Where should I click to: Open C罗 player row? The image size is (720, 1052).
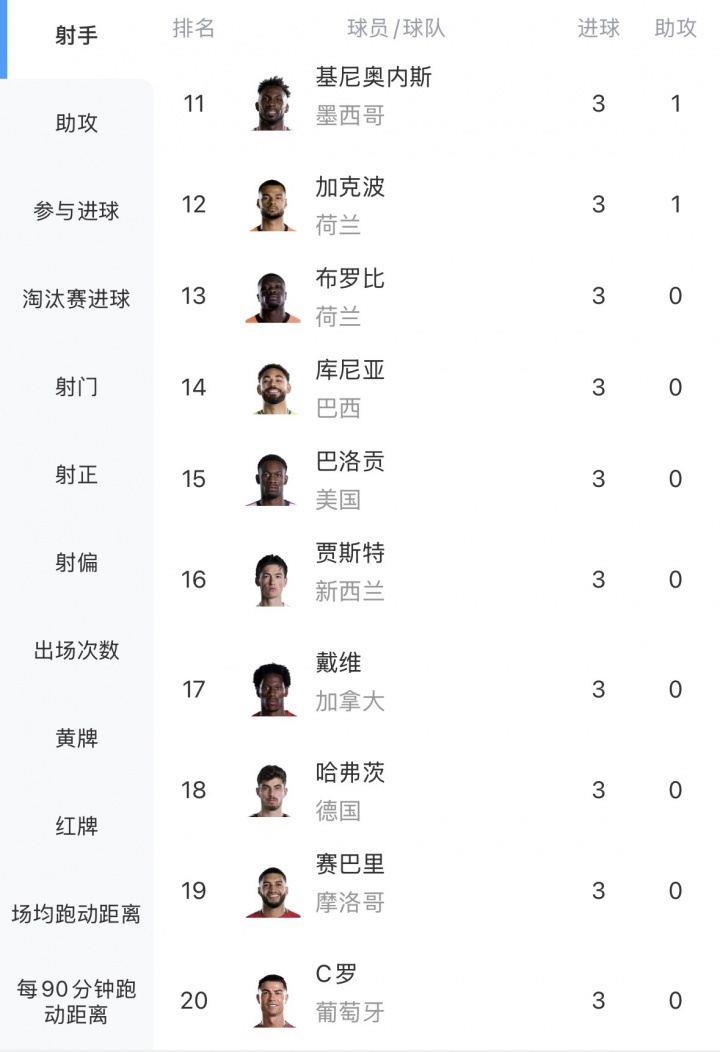point(437,1000)
